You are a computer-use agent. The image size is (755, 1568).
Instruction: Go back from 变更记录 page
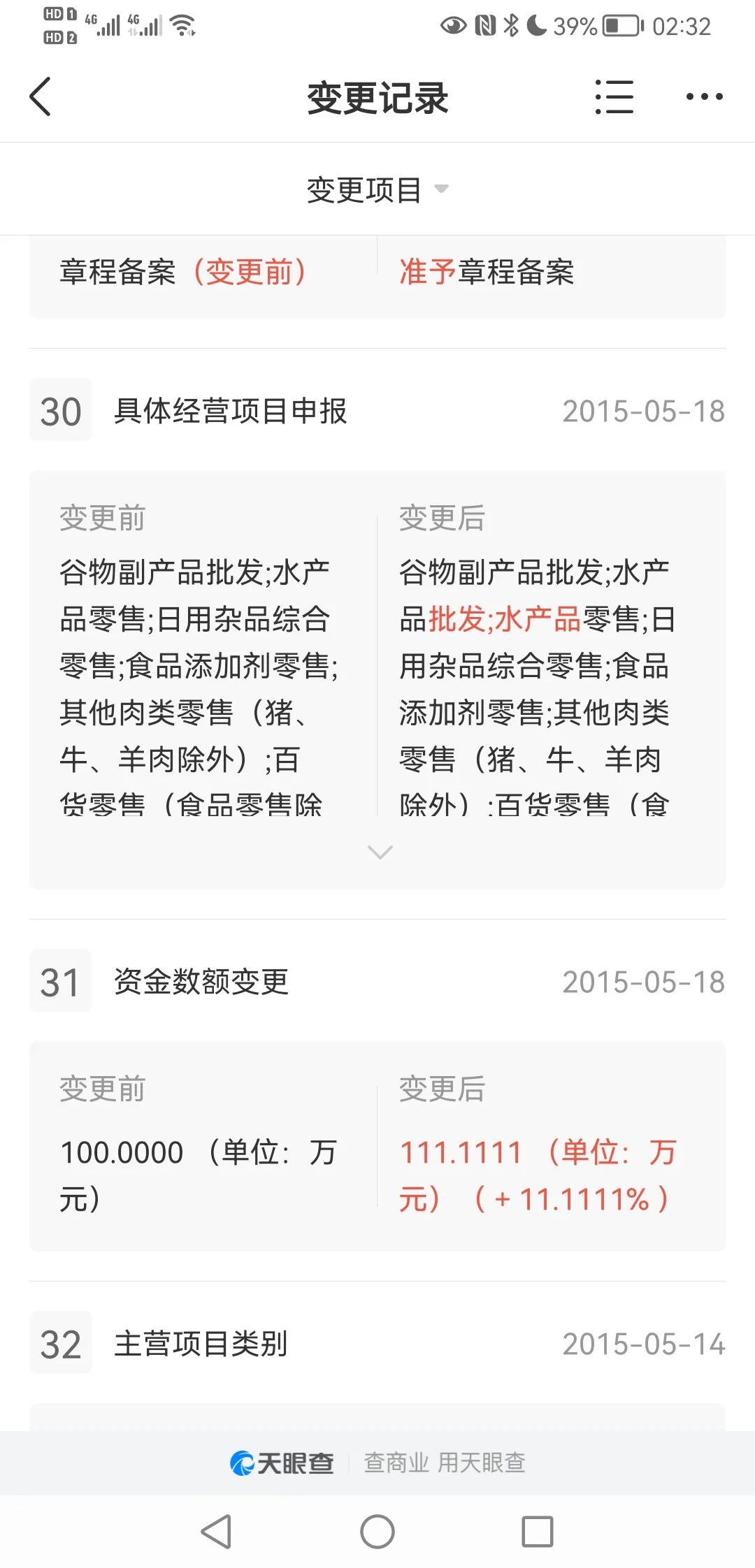coord(41,96)
